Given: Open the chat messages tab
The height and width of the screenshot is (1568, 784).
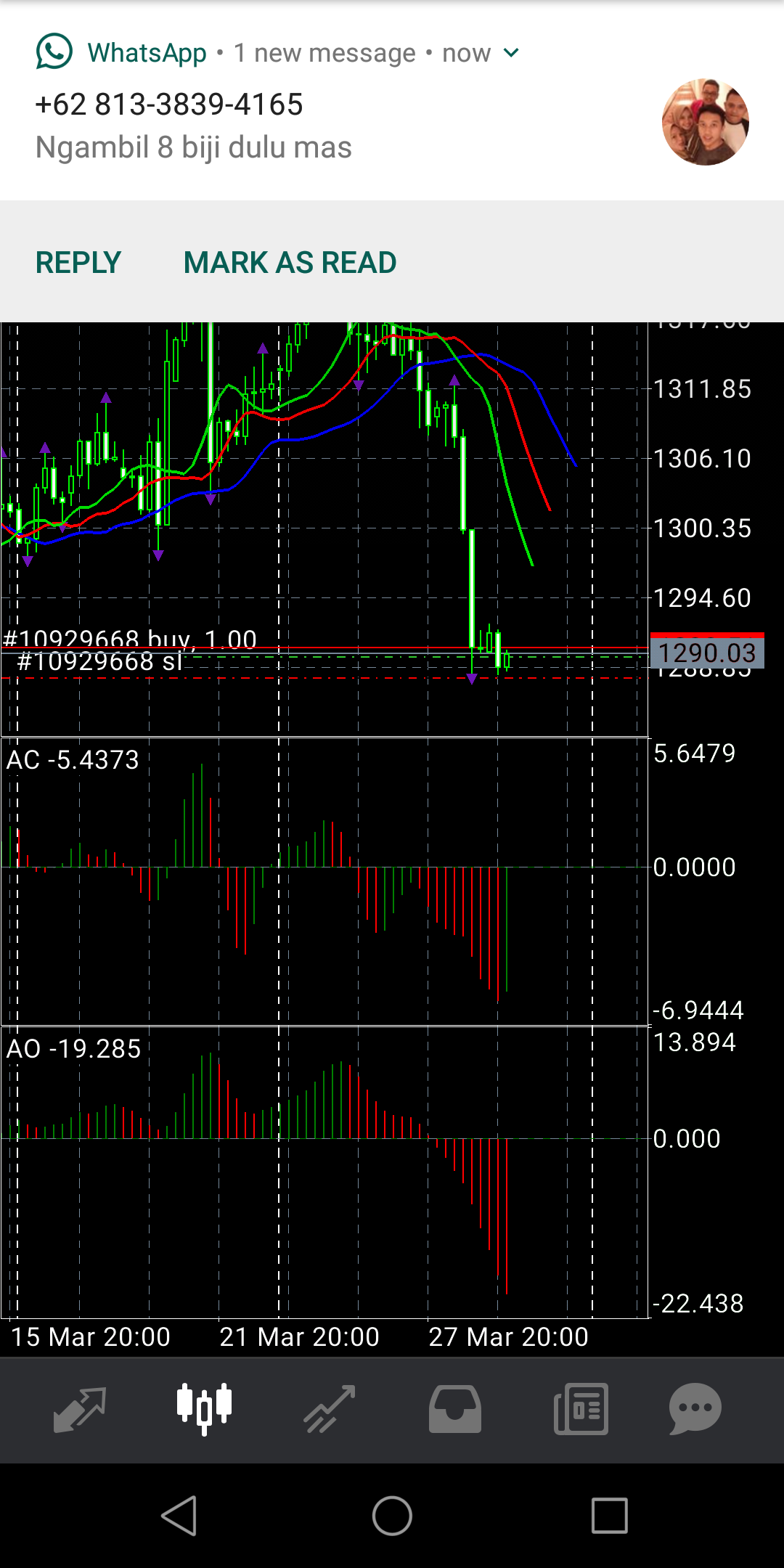Looking at the screenshot, I should pos(695,1409).
